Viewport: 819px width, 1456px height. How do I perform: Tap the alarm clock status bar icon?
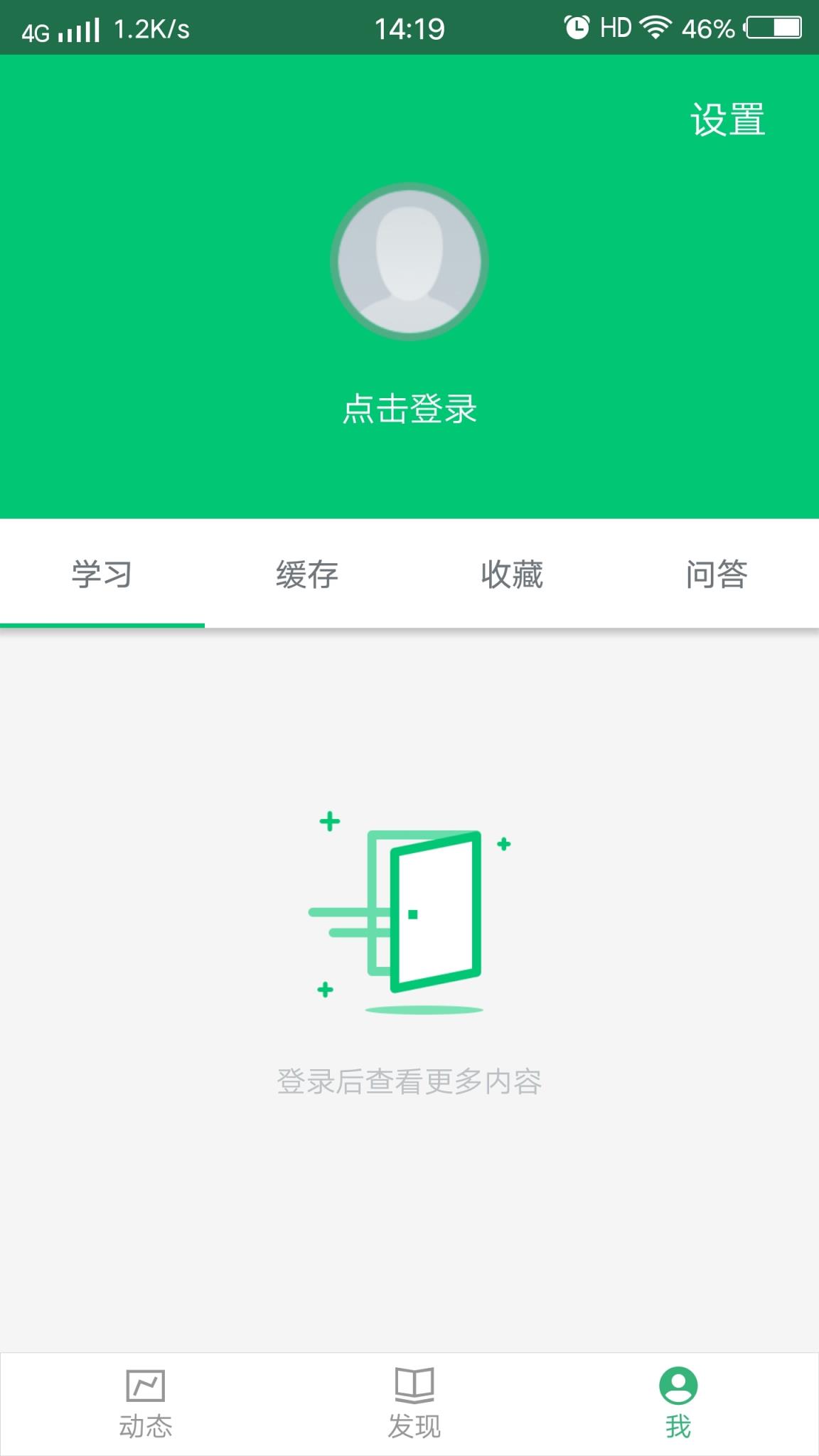tap(576, 27)
